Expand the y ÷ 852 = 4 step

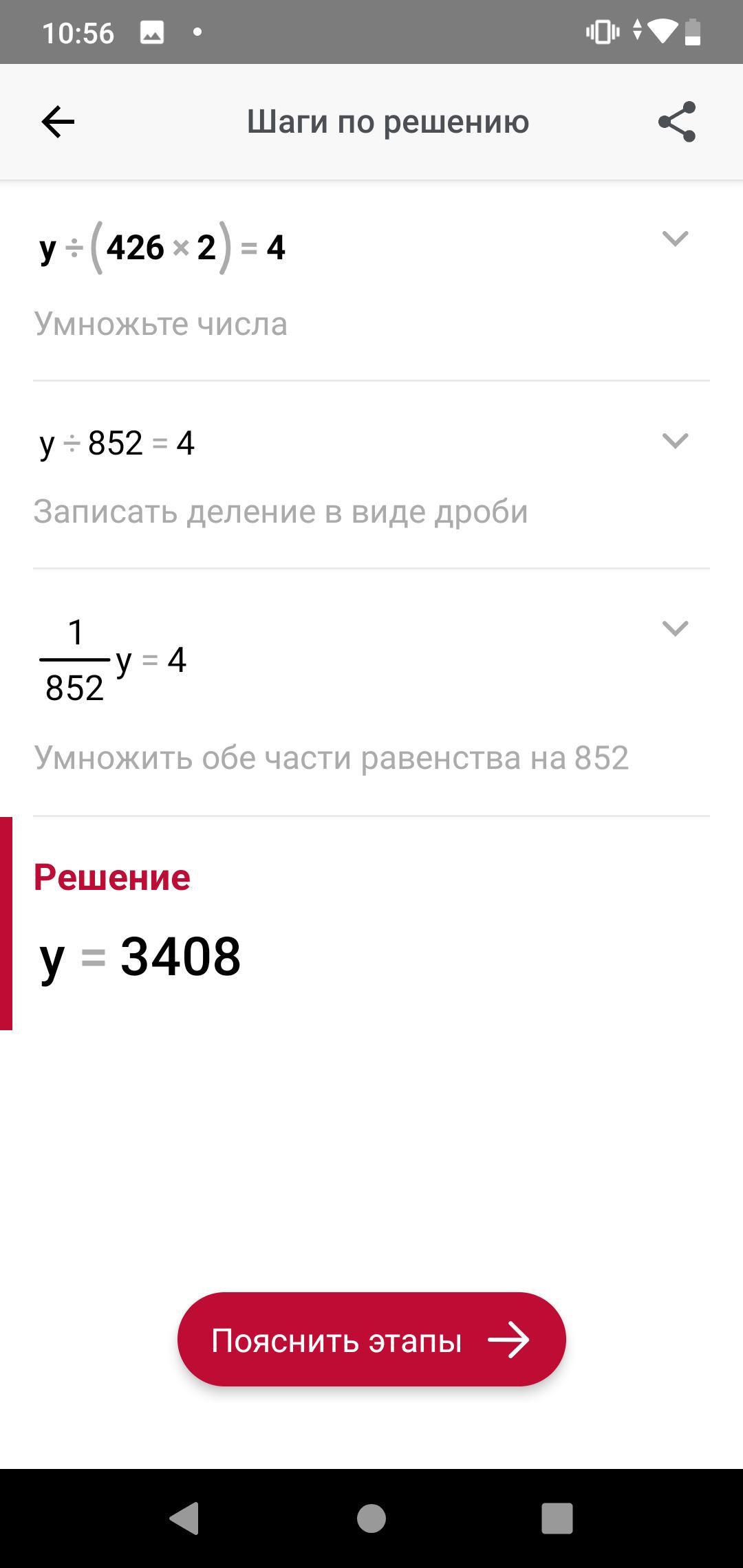[675, 441]
